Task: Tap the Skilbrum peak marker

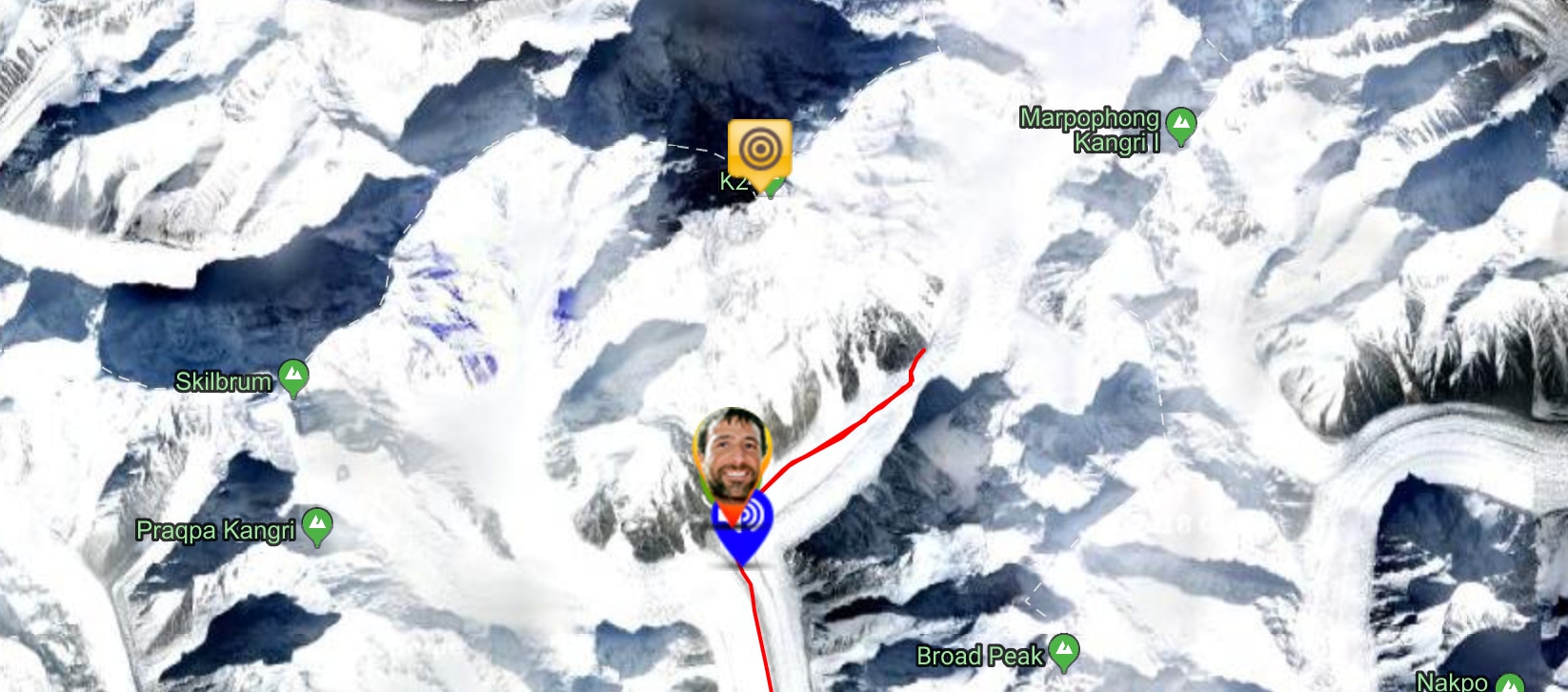Action: 293,377
